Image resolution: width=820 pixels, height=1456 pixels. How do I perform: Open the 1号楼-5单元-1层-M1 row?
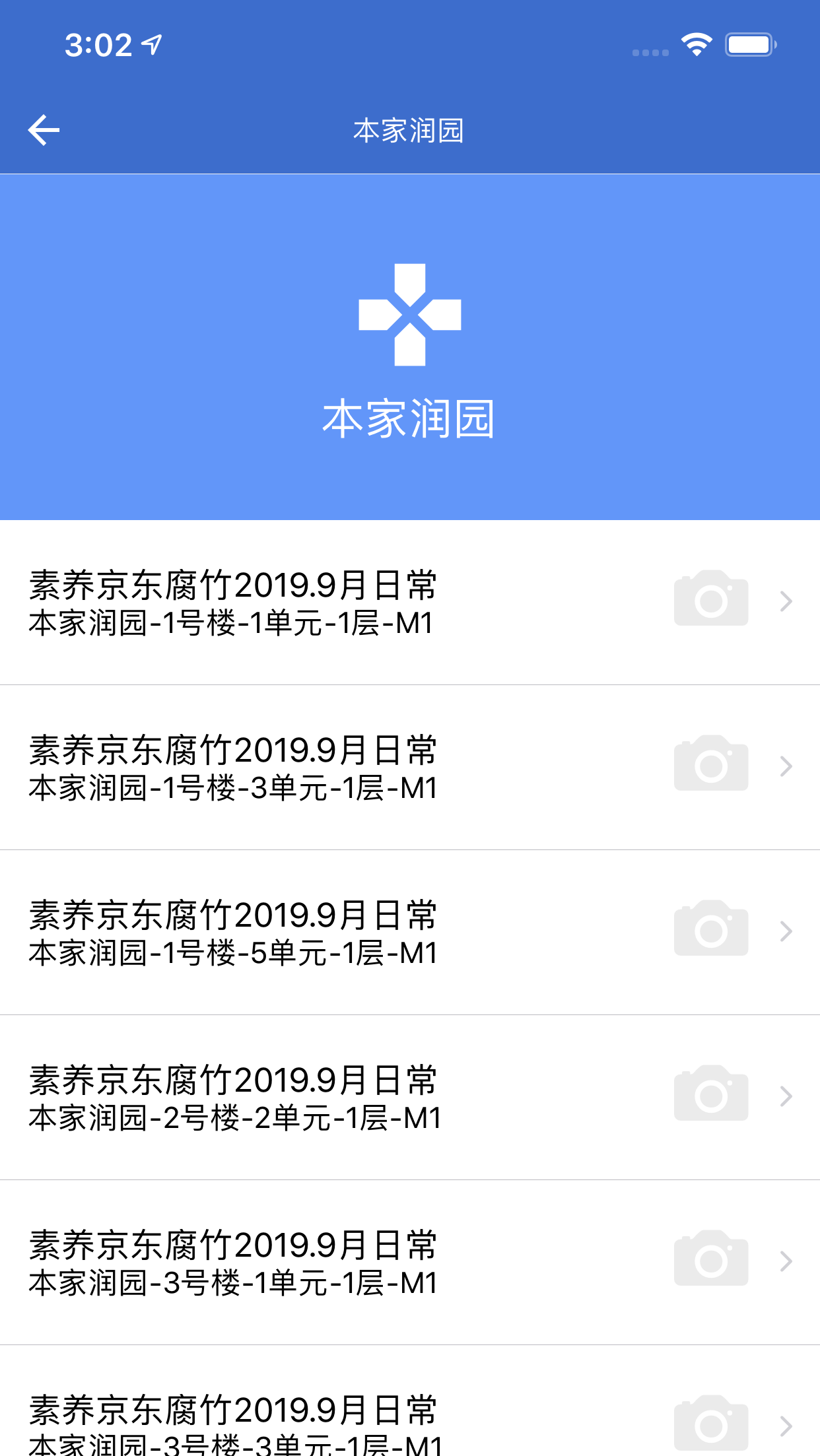tap(410, 933)
